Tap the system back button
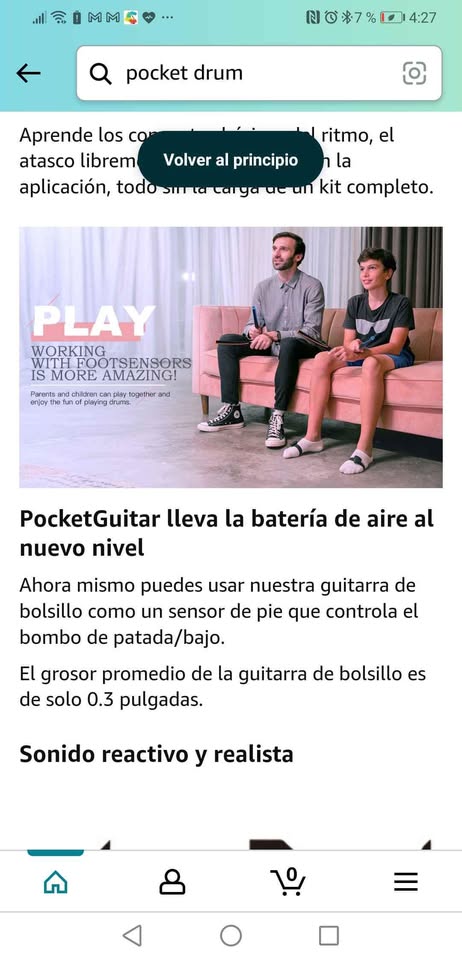 (132, 936)
